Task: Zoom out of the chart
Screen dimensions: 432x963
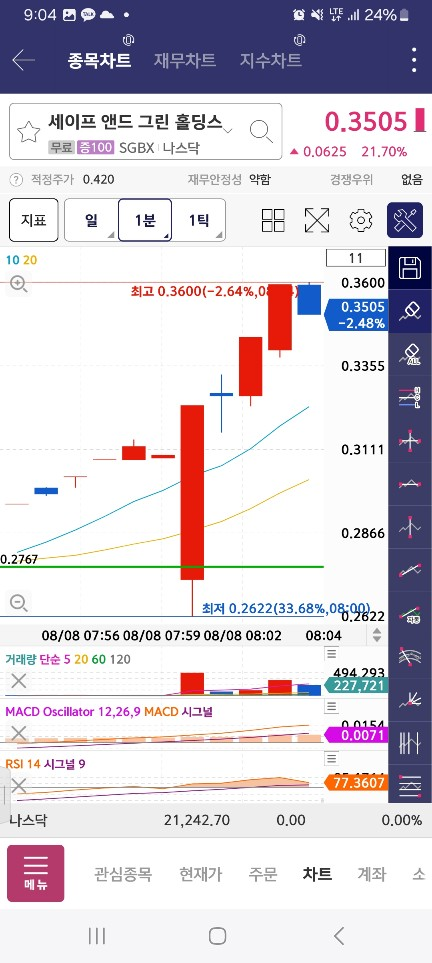Action: coord(19,602)
